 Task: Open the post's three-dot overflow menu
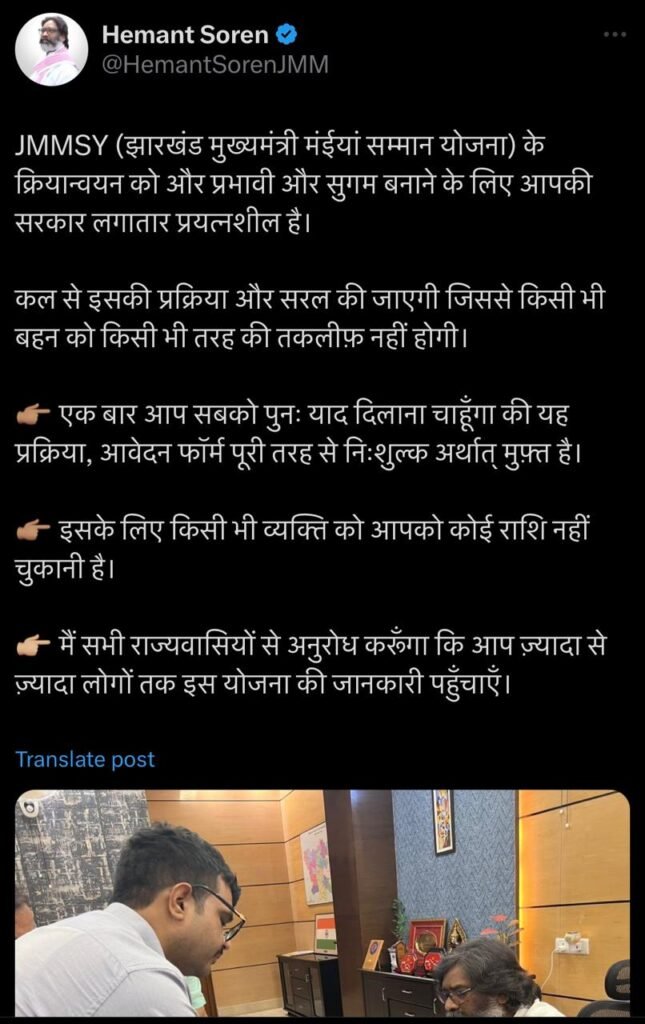tap(614, 35)
